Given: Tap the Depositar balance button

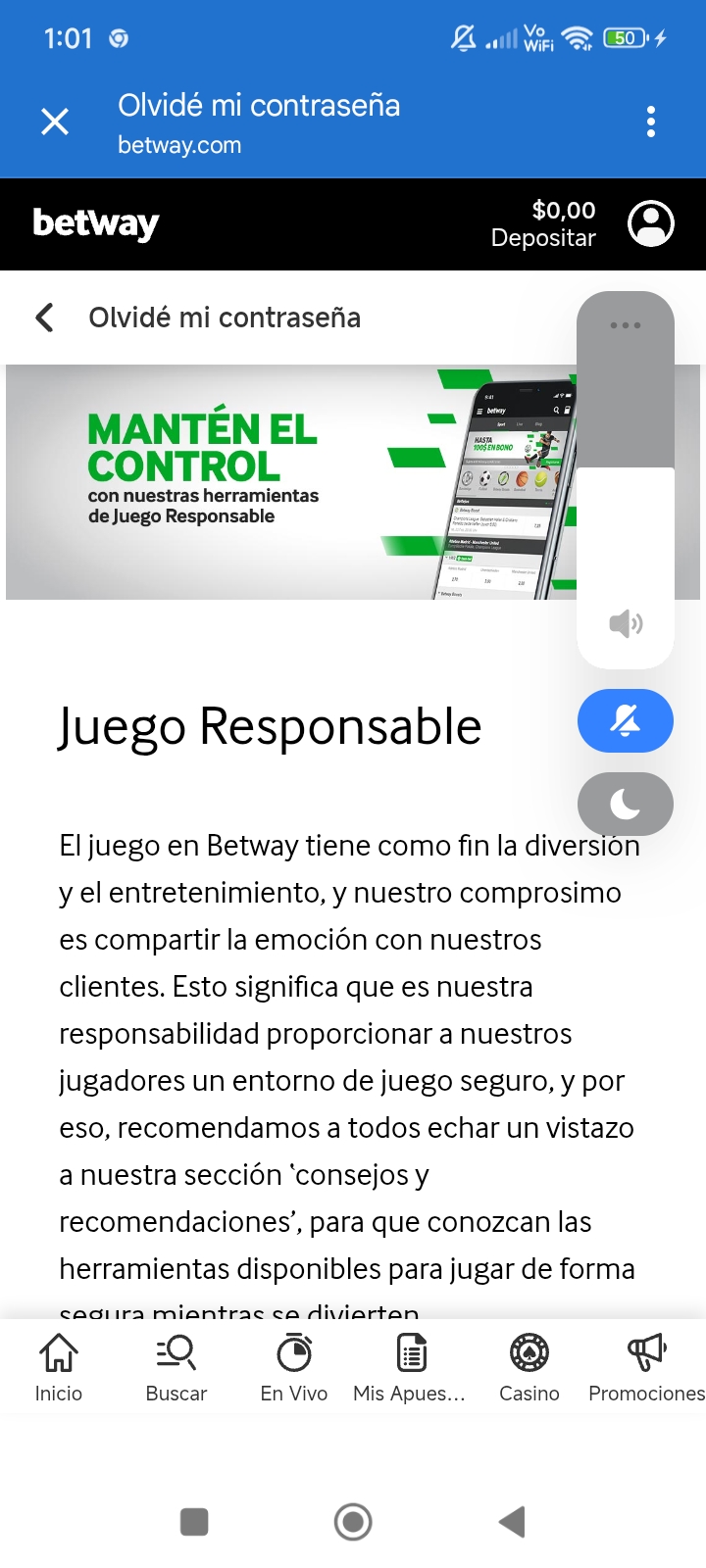Looking at the screenshot, I should coord(545,223).
